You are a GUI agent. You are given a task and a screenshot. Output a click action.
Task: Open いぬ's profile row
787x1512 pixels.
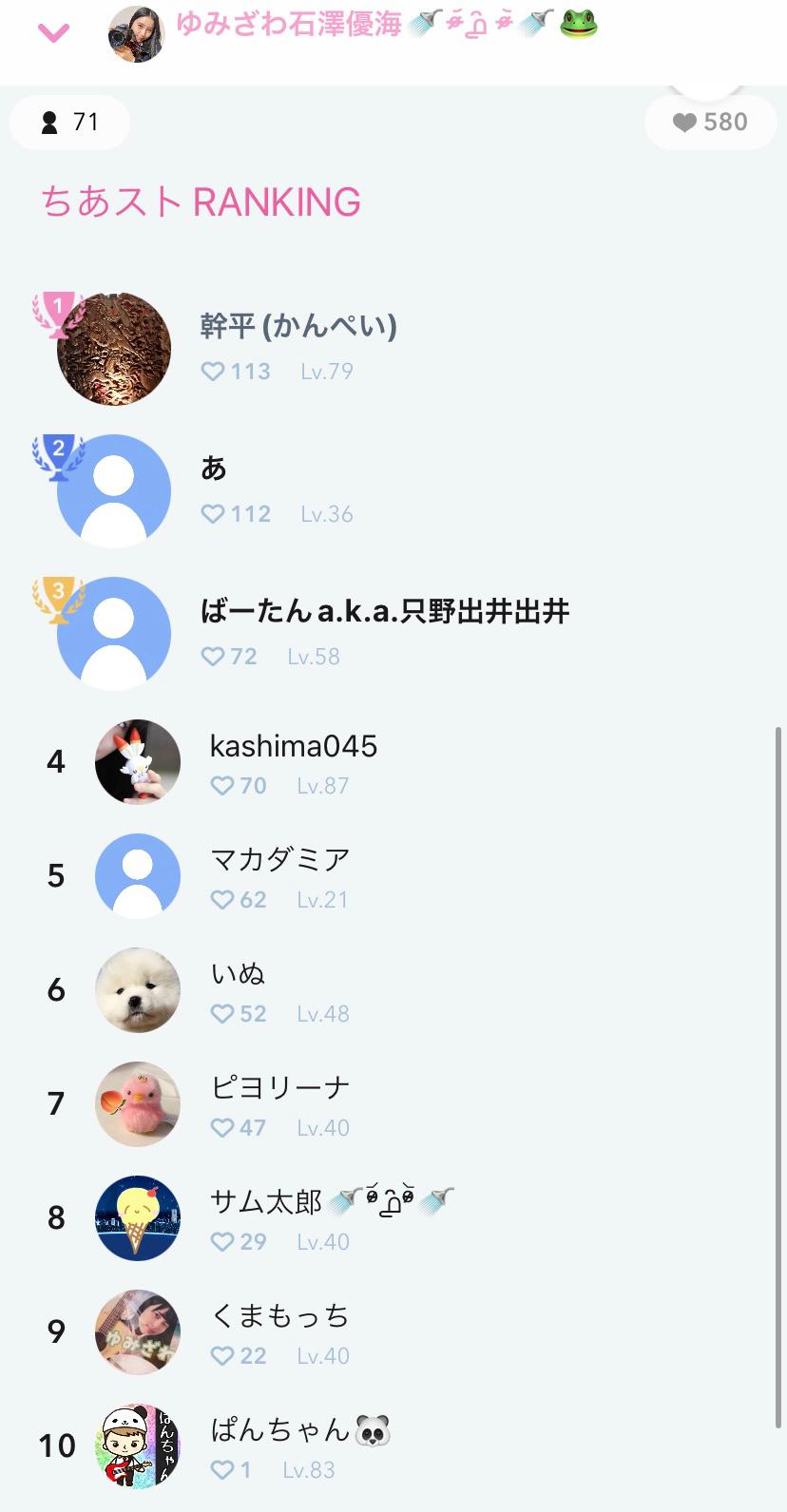[393, 990]
